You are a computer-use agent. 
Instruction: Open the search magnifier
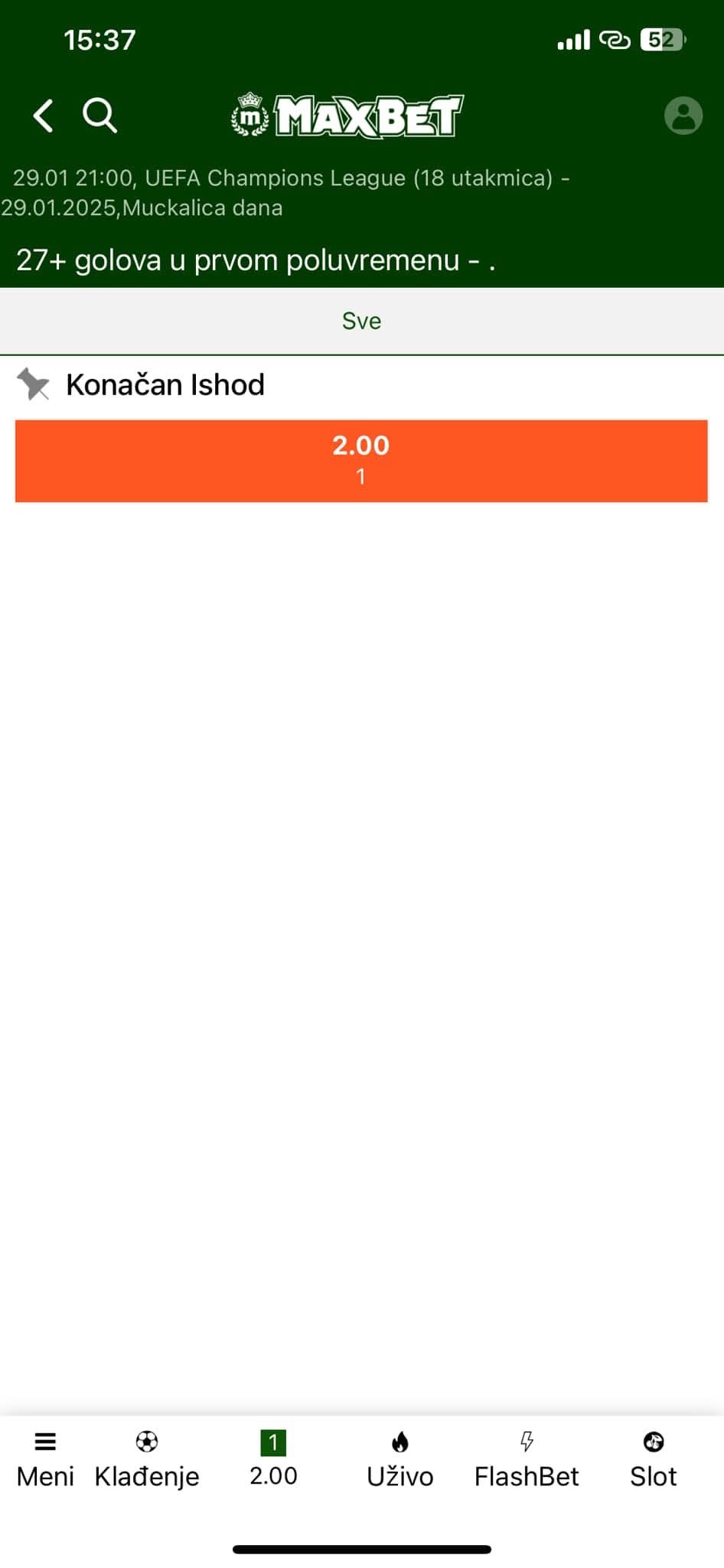click(99, 116)
